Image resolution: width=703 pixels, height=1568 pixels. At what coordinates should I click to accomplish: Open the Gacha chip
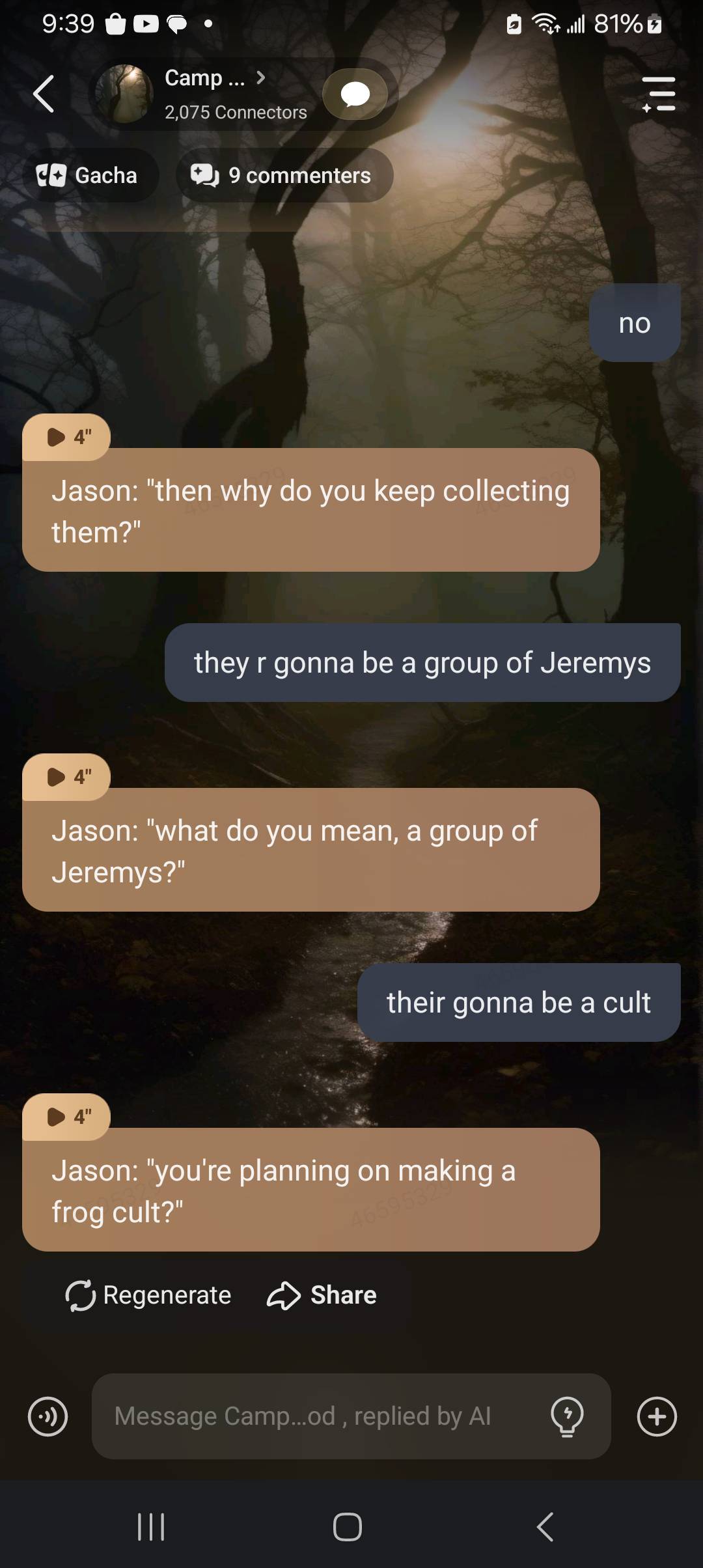[88, 175]
